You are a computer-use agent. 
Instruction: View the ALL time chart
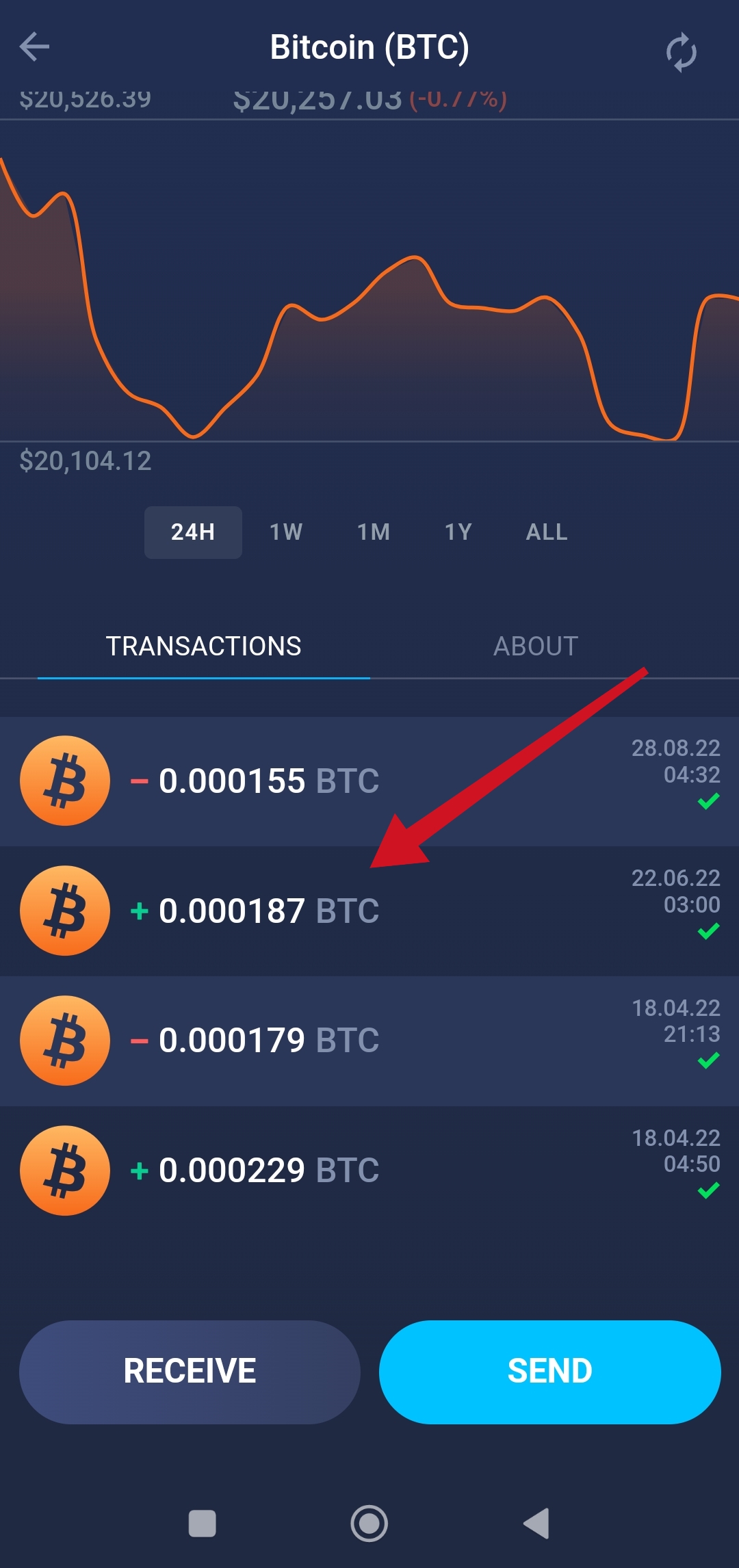[x=547, y=532]
